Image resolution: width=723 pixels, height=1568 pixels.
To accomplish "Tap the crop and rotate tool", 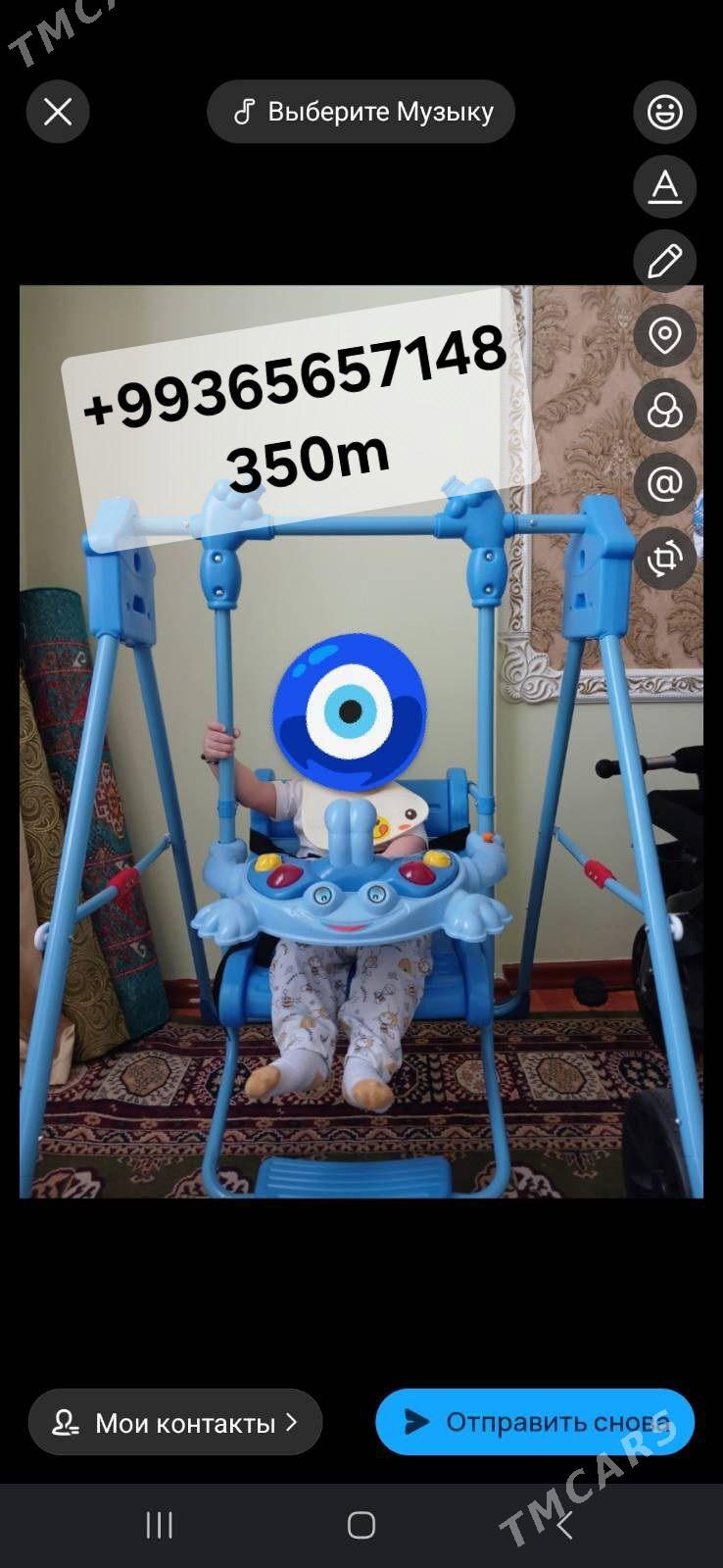I will [664, 559].
